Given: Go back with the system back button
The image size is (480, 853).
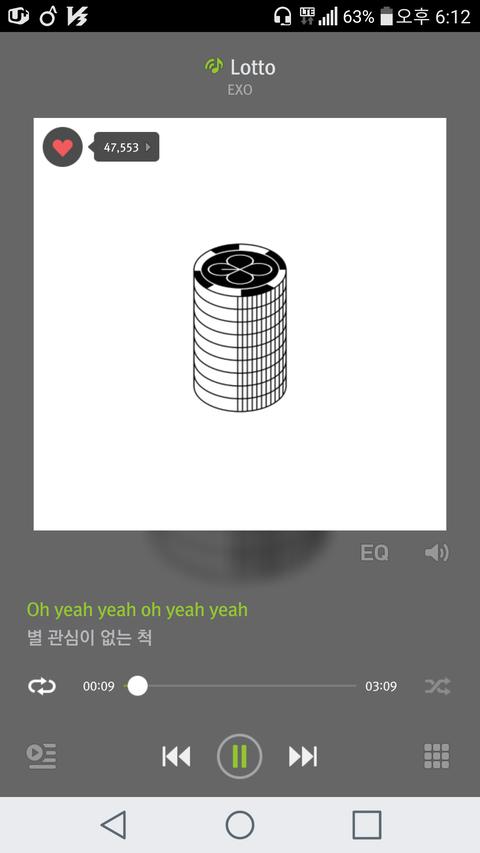Looking at the screenshot, I should tap(113, 825).
